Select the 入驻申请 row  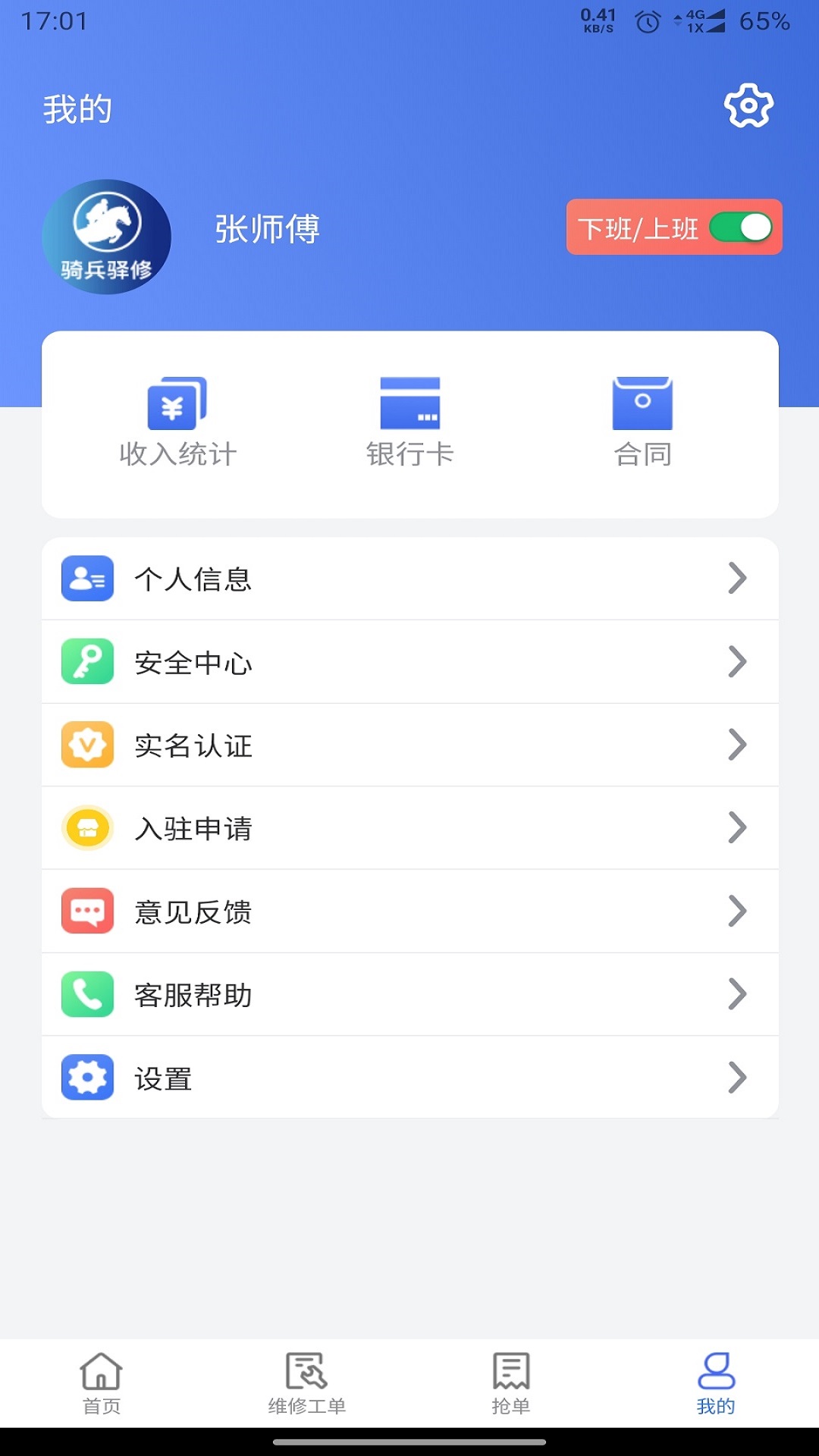coord(409,828)
